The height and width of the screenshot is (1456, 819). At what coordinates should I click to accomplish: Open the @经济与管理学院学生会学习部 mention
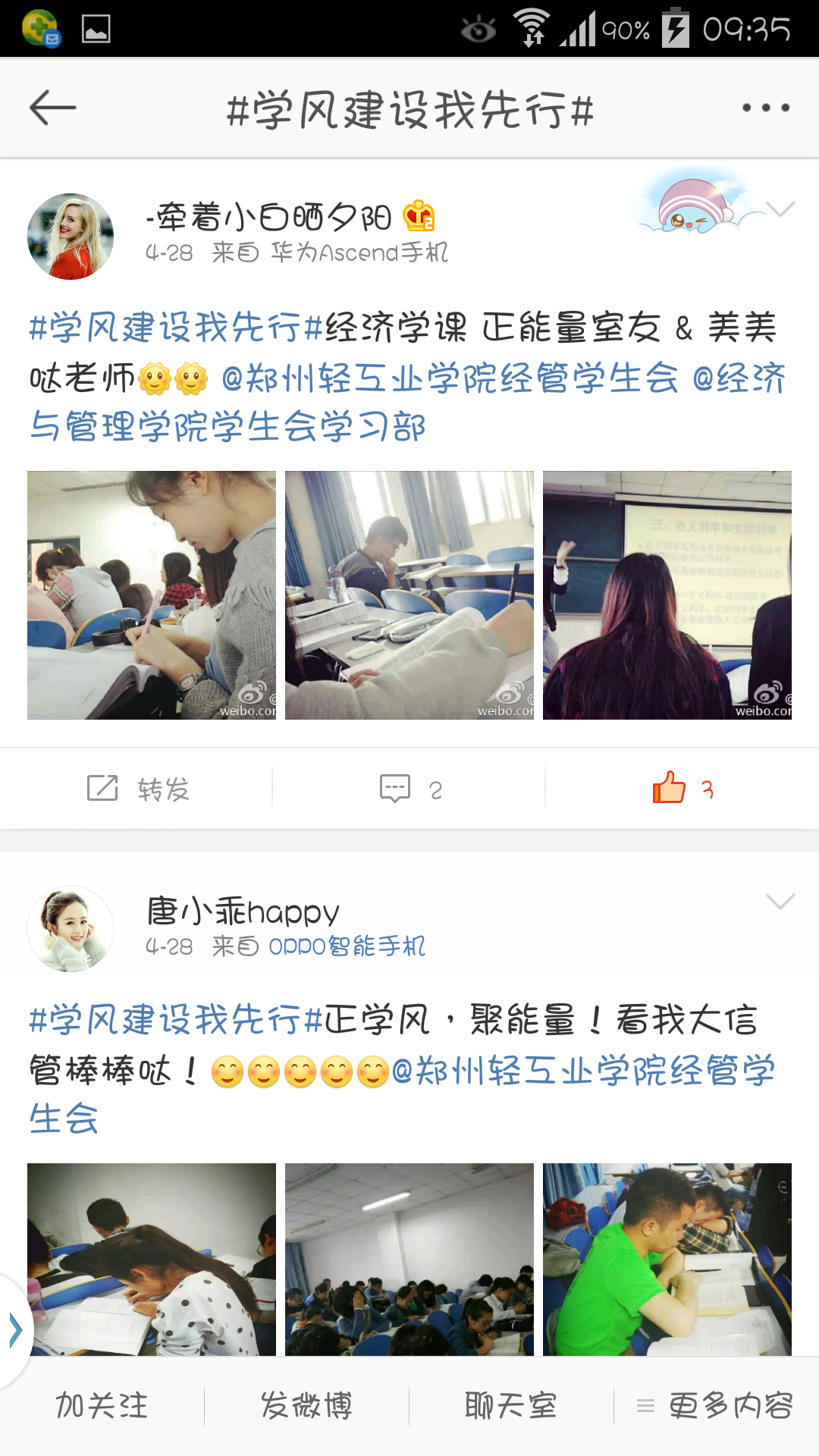point(227,426)
